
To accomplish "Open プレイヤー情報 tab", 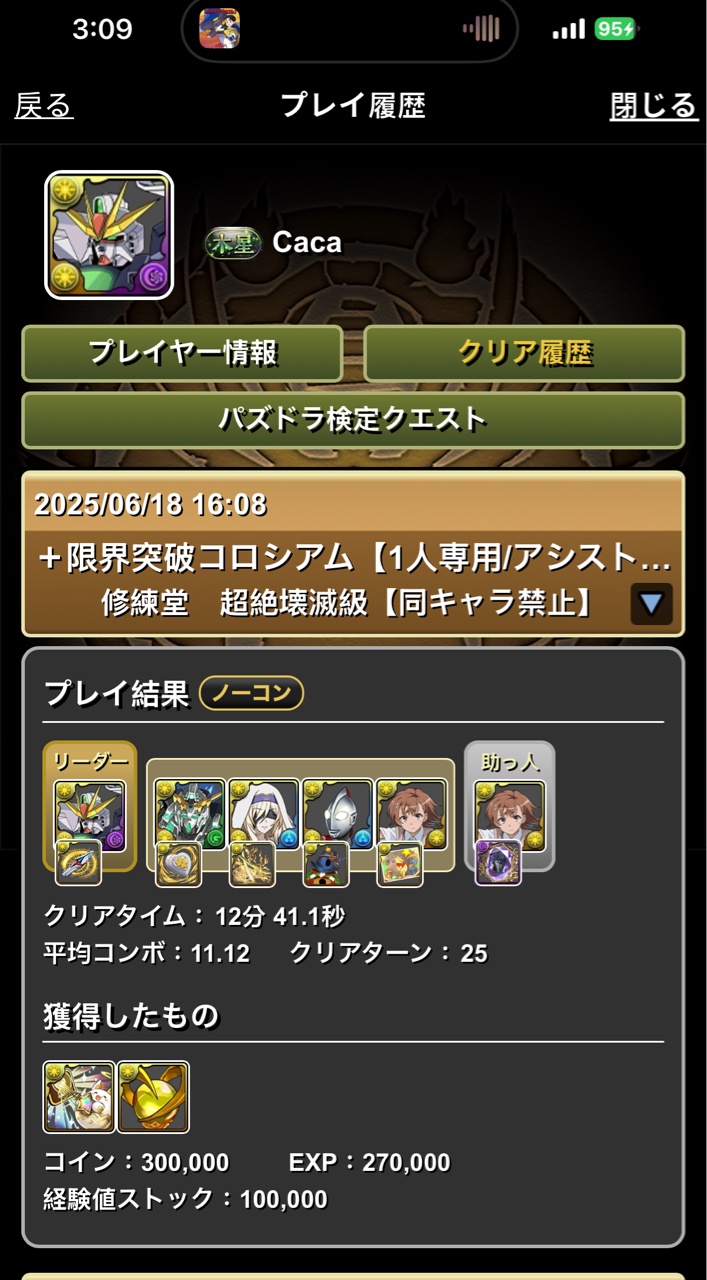I will pyautogui.click(x=183, y=353).
